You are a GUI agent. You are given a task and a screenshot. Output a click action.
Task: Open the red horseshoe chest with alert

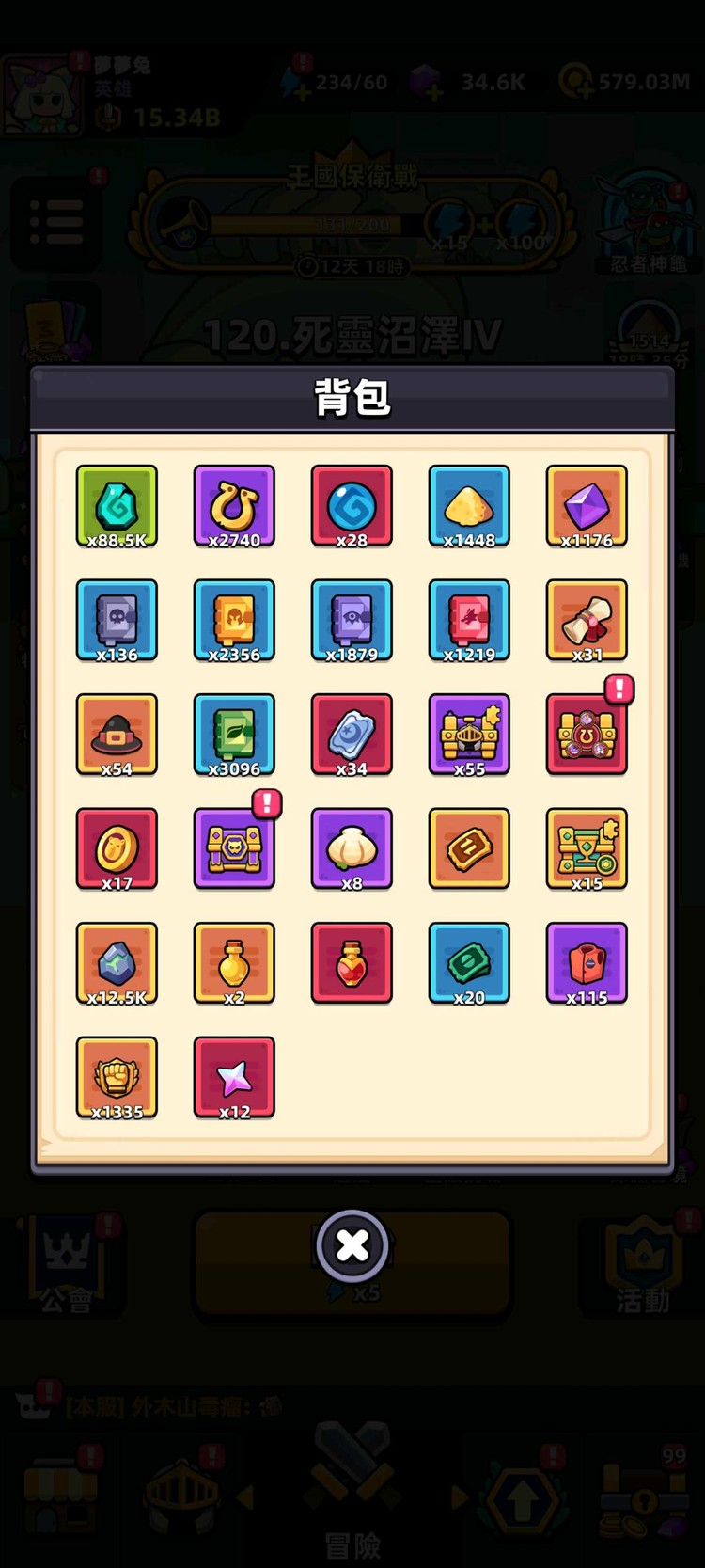[x=587, y=735]
